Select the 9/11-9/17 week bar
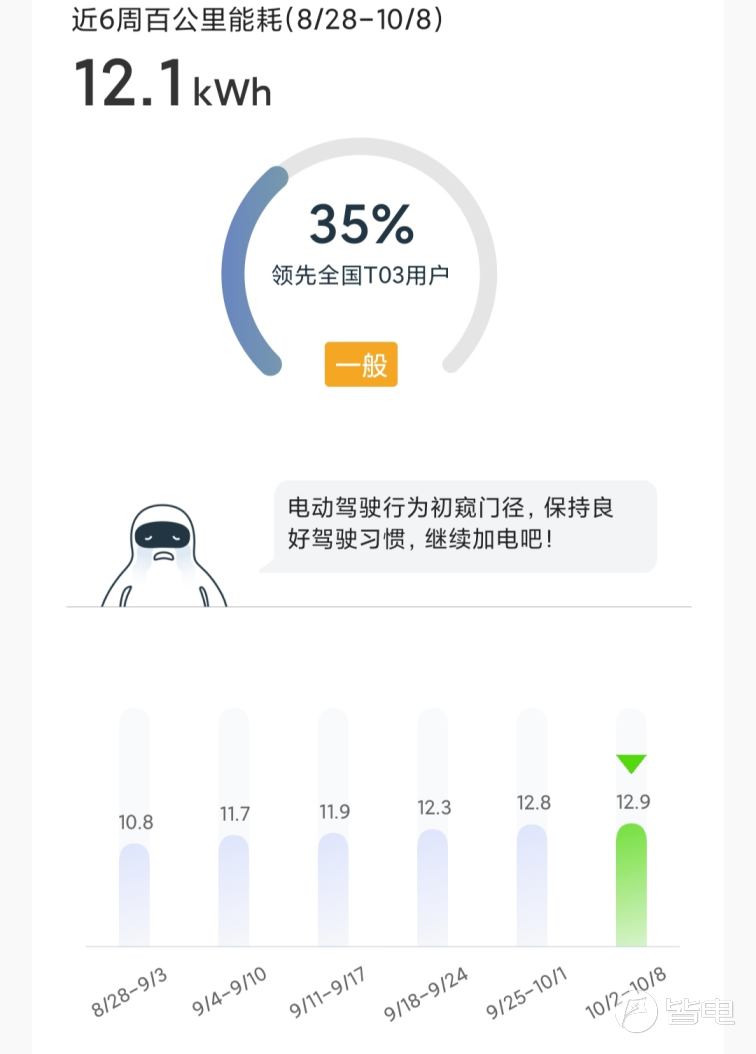This screenshot has height=1054, width=756. click(x=333, y=889)
